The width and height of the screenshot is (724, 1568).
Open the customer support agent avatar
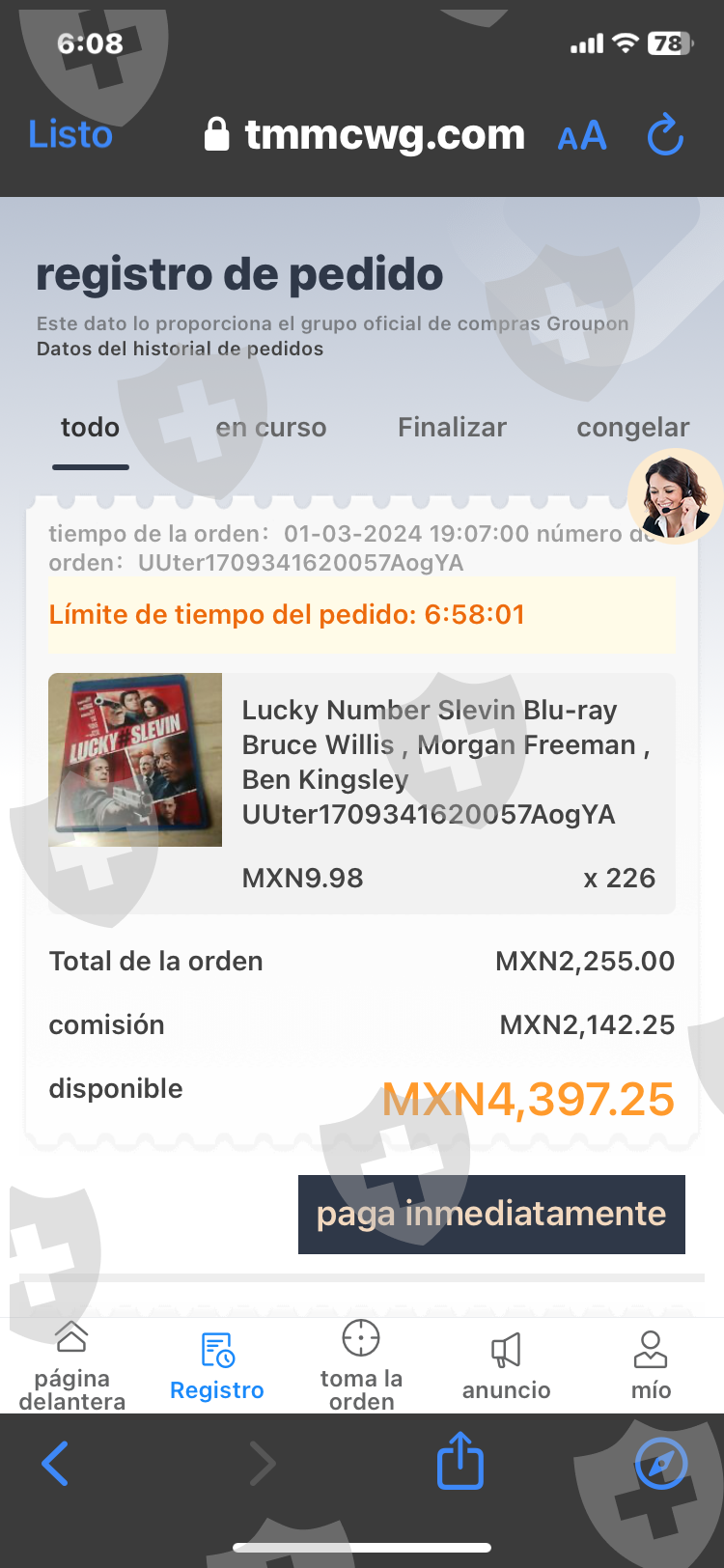(675, 496)
